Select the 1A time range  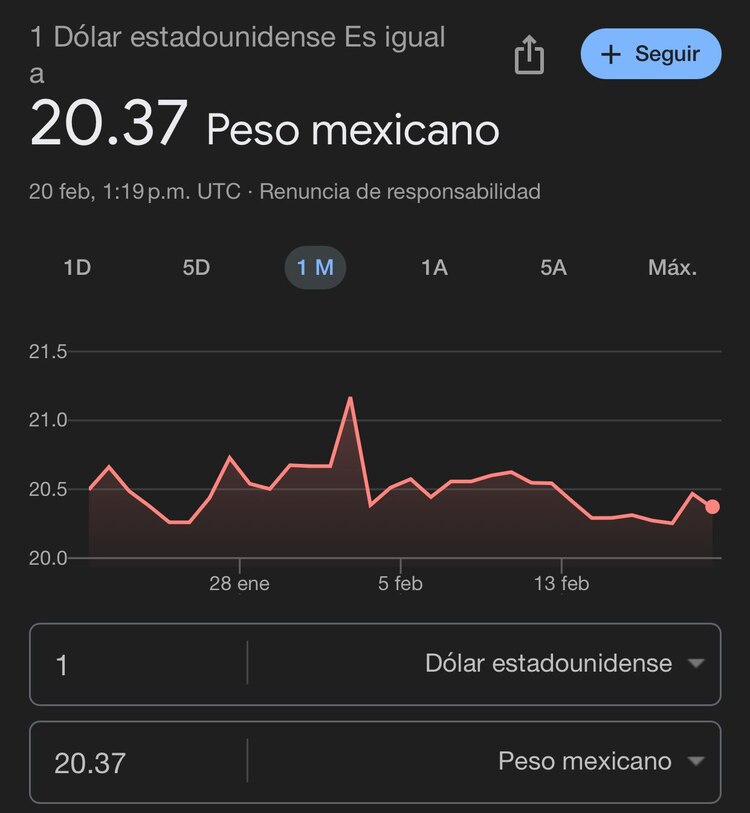[434, 267]
